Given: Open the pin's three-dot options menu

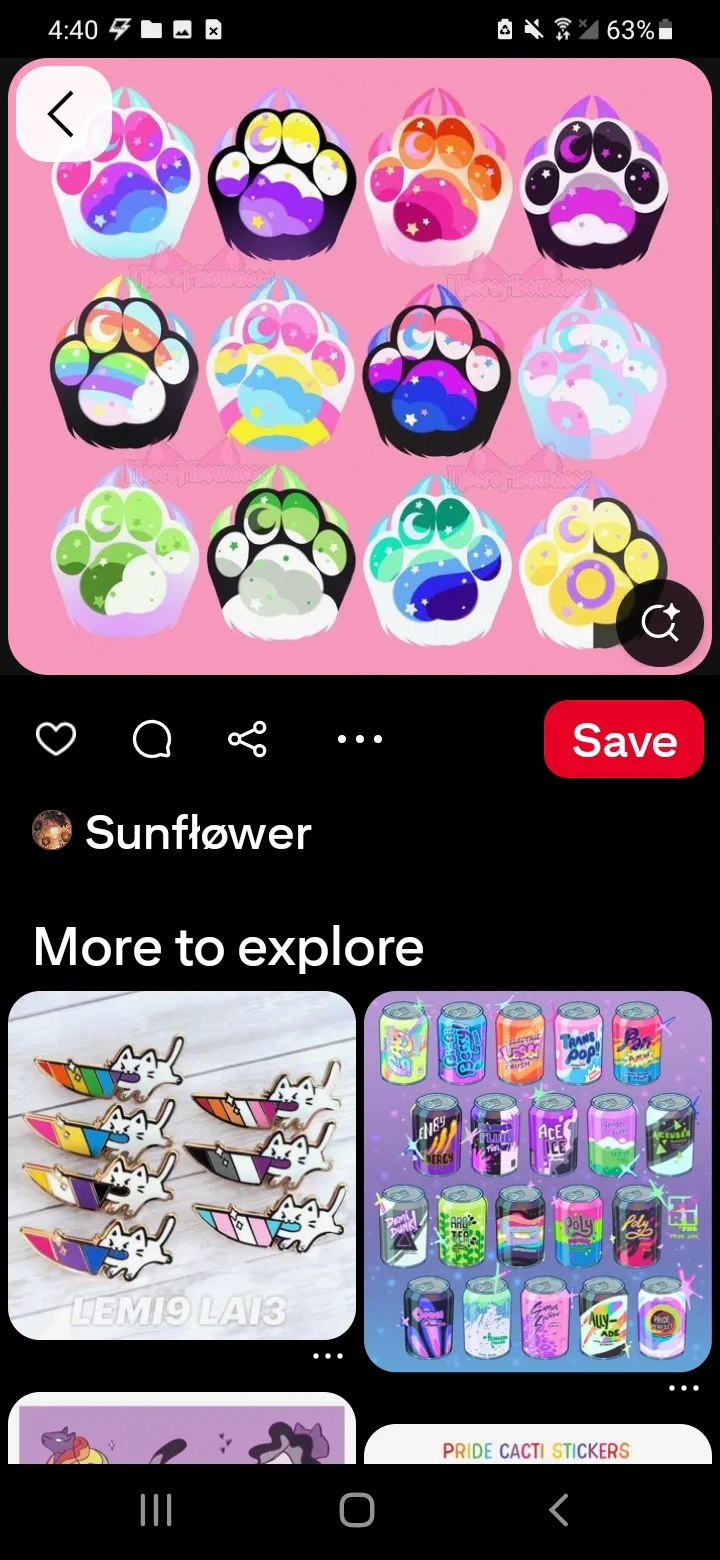Looking at the screenshot, I should click(360, 740).
